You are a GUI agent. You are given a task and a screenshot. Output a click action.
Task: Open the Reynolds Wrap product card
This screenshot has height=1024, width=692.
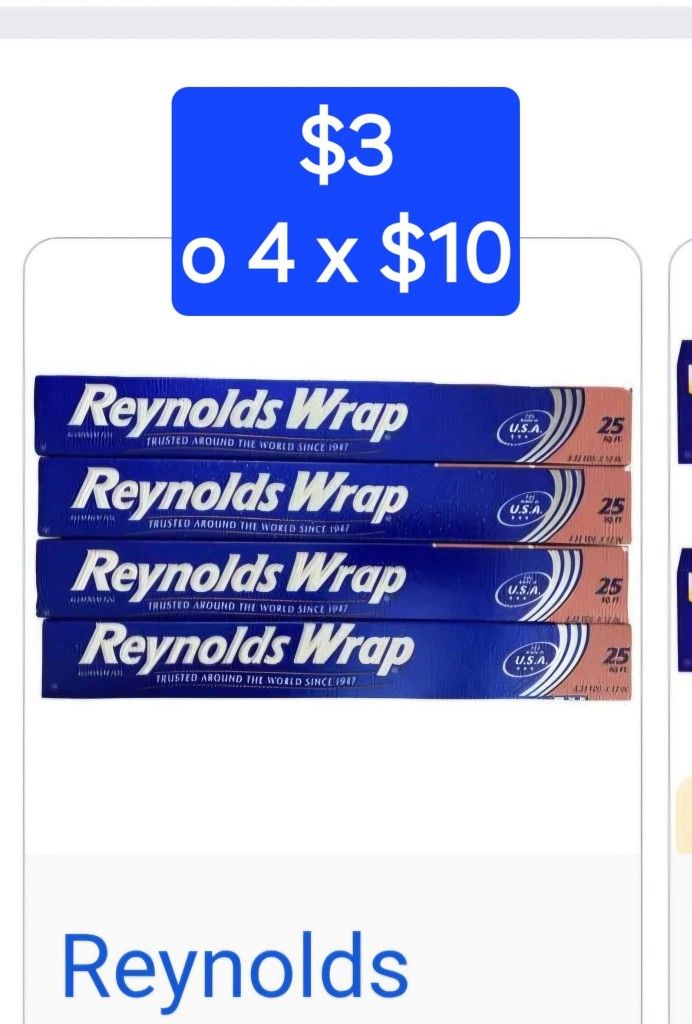click(333, 537)
